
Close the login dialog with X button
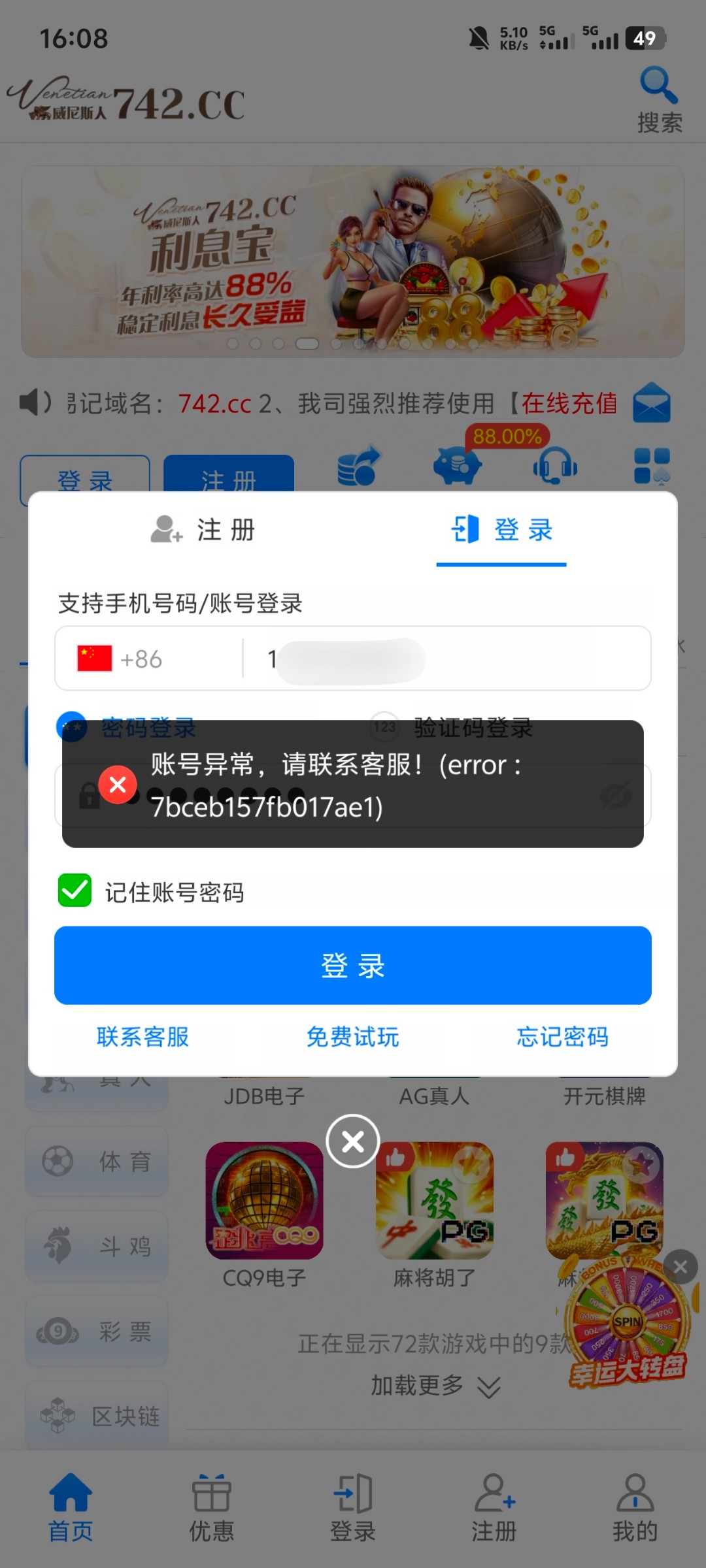click(x=353, y=1141)
